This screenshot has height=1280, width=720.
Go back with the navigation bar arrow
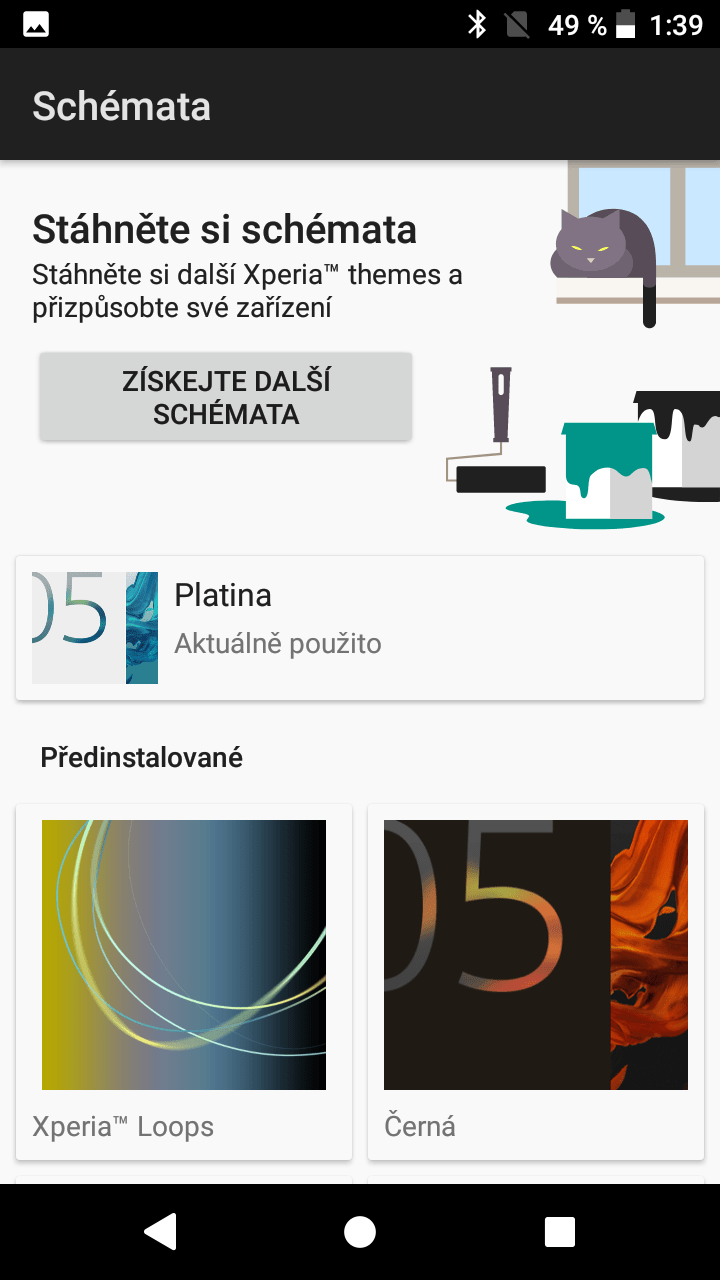[160, 1232]
